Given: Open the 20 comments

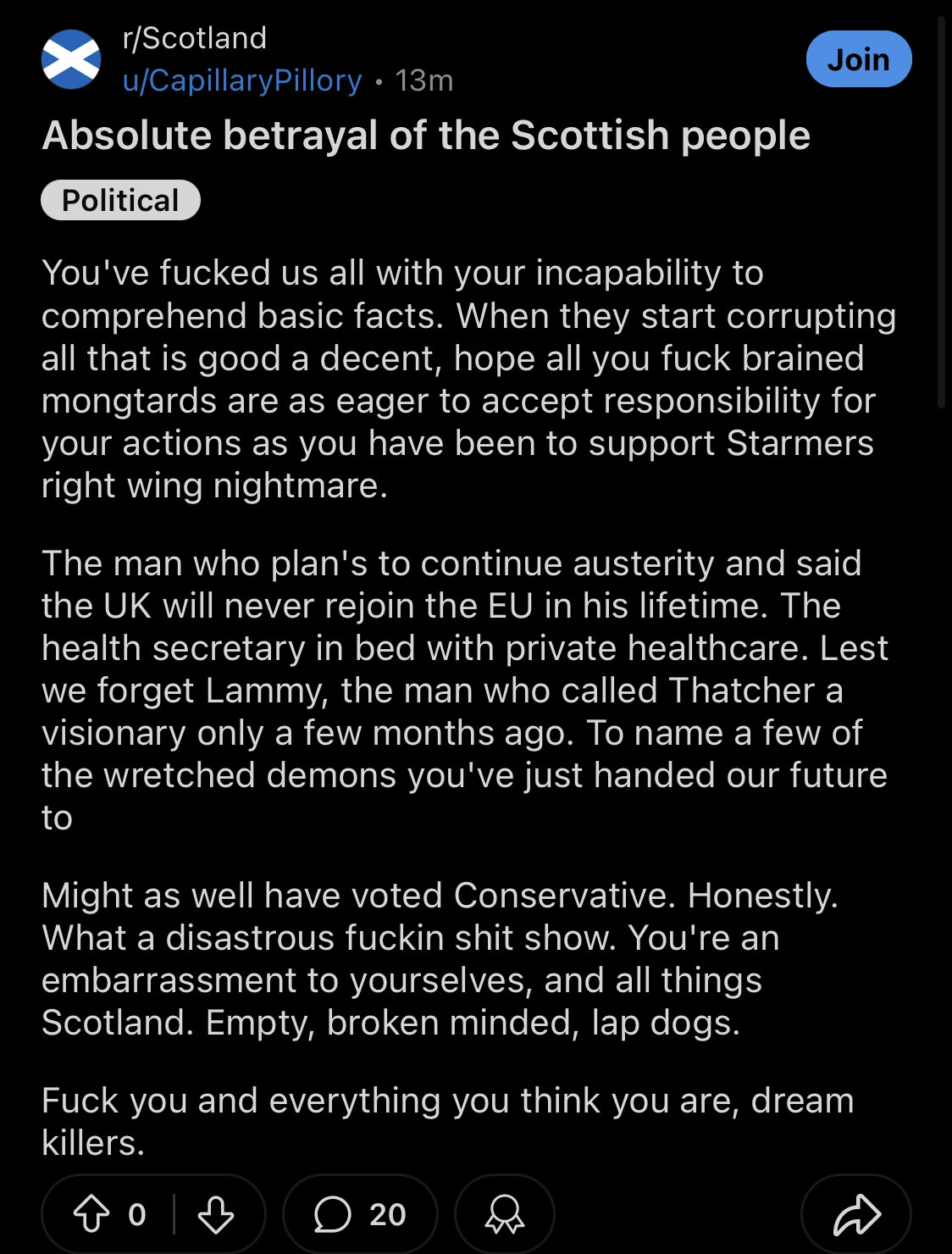Looking at the screenshot, I should [360, 1214].
